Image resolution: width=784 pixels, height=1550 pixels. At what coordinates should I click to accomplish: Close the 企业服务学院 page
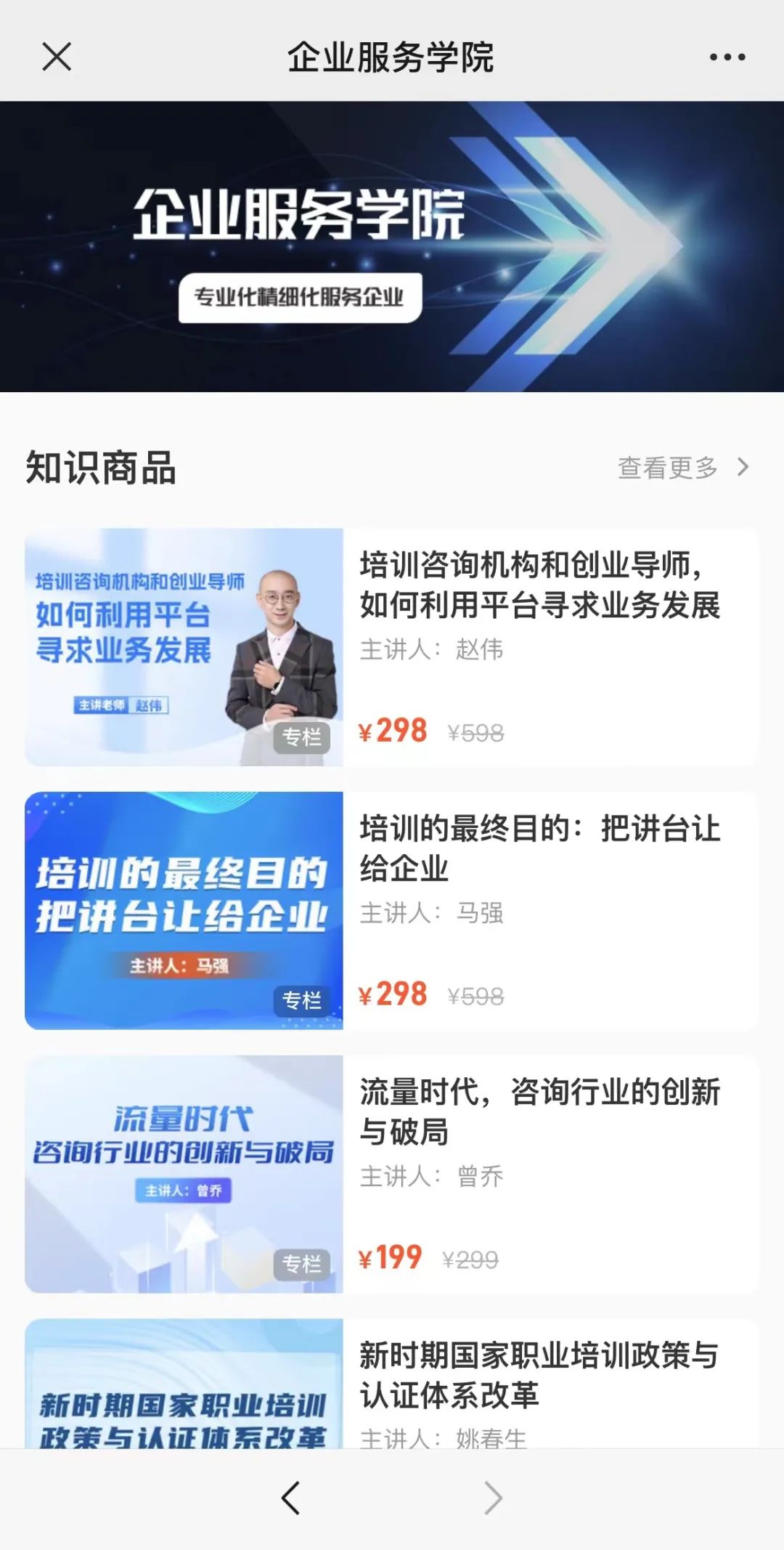click(57, 57)
